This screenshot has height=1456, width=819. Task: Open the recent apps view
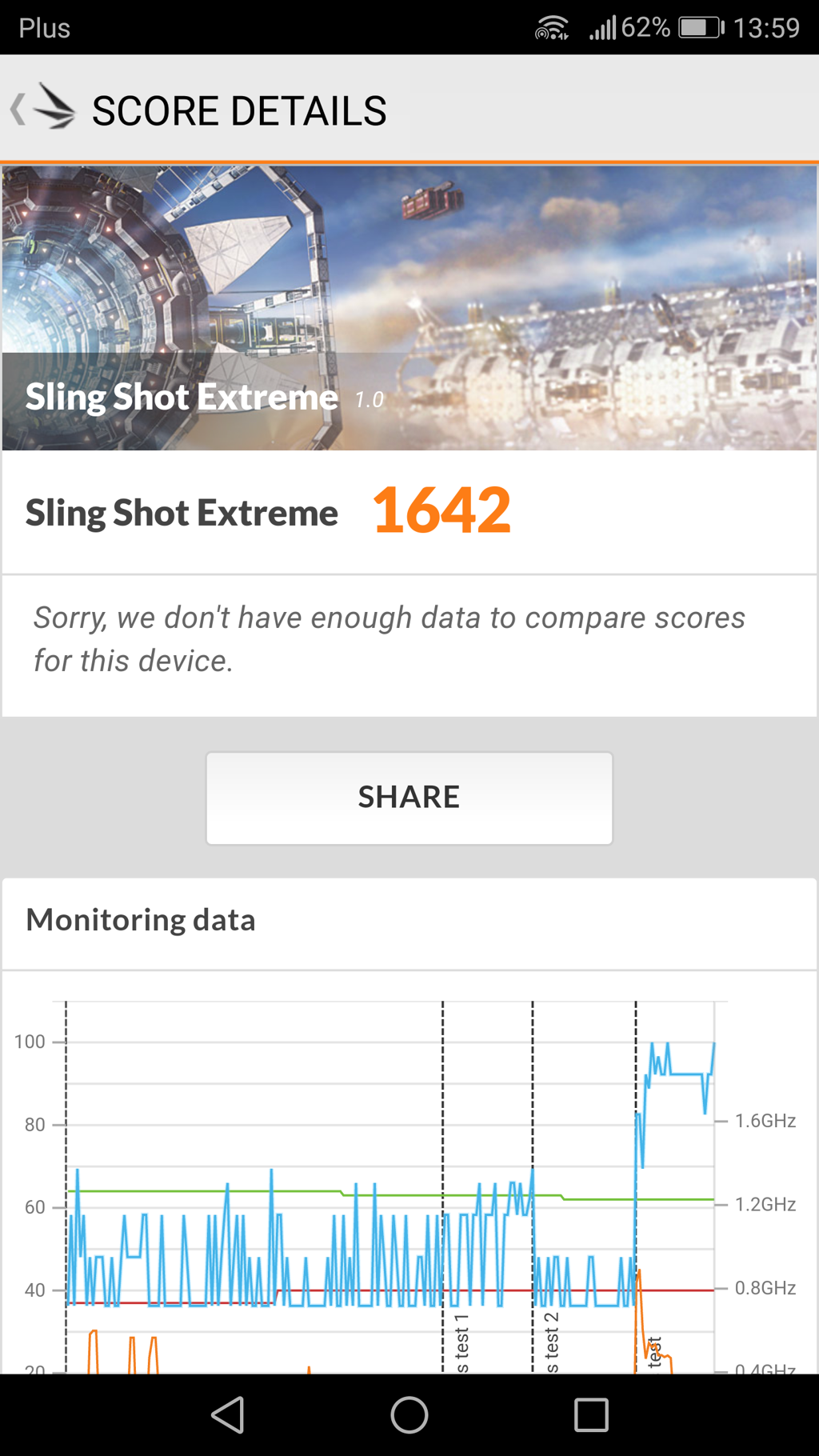(x=591, y=1414)
